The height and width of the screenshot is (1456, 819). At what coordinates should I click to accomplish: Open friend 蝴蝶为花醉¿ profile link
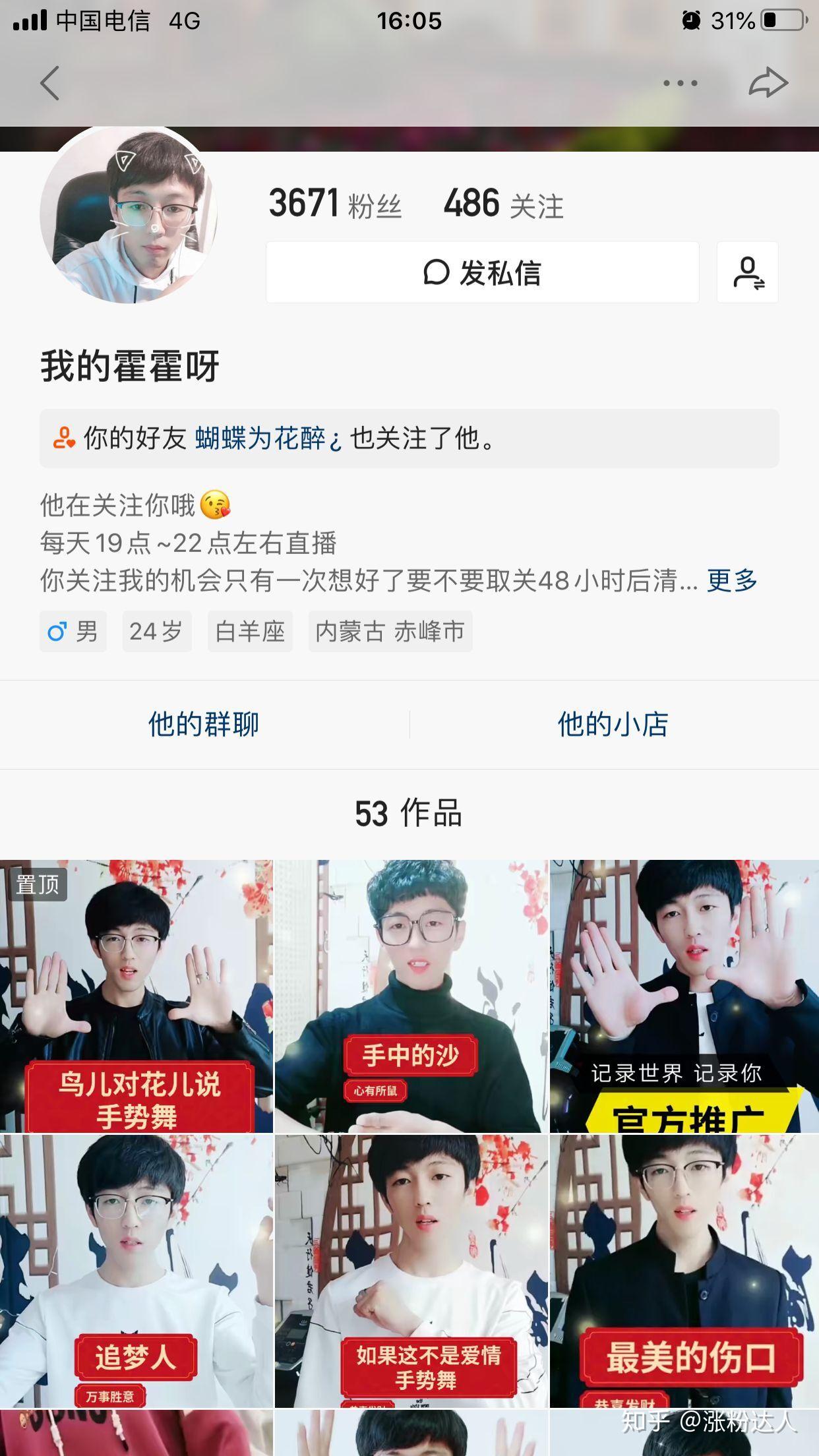[268, 439]
